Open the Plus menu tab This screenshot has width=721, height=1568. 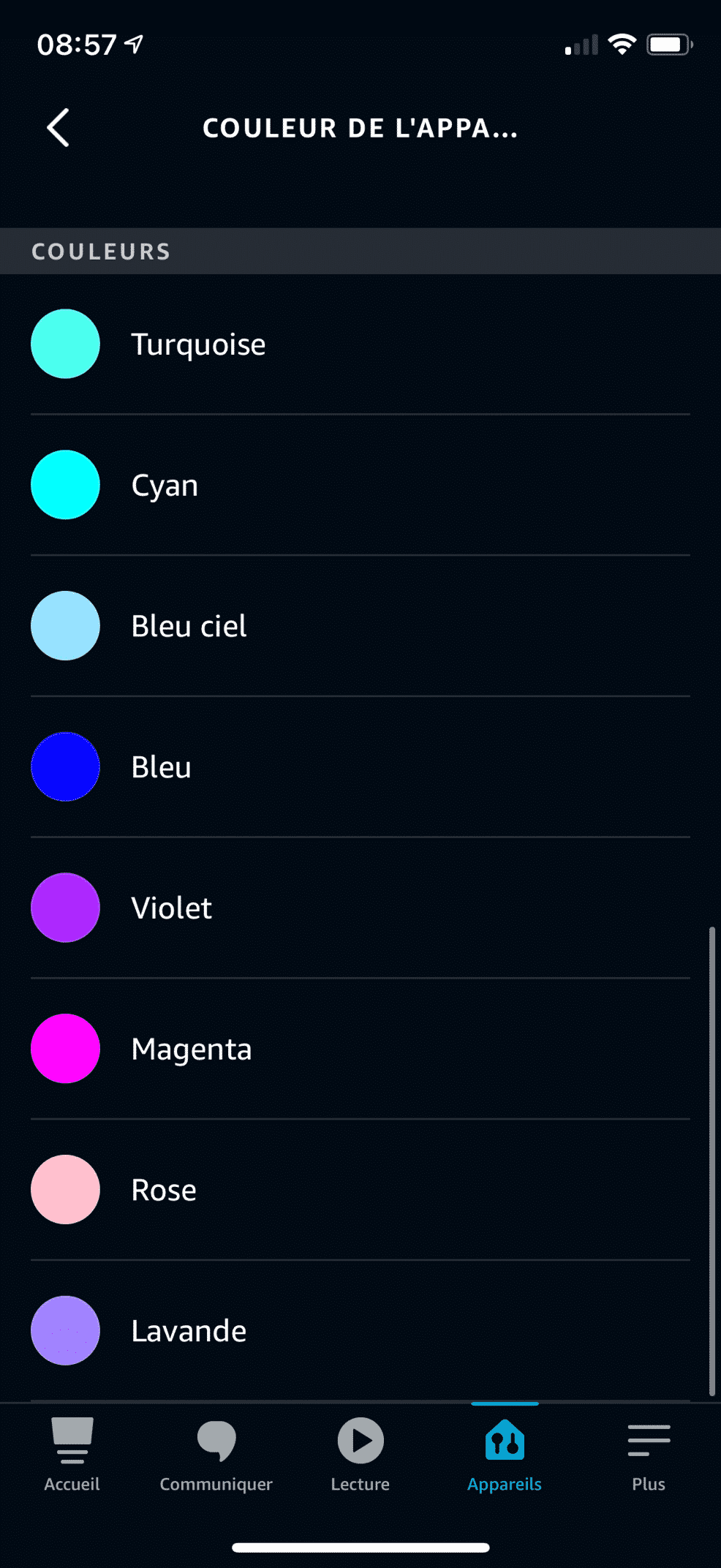point(649,1455)
